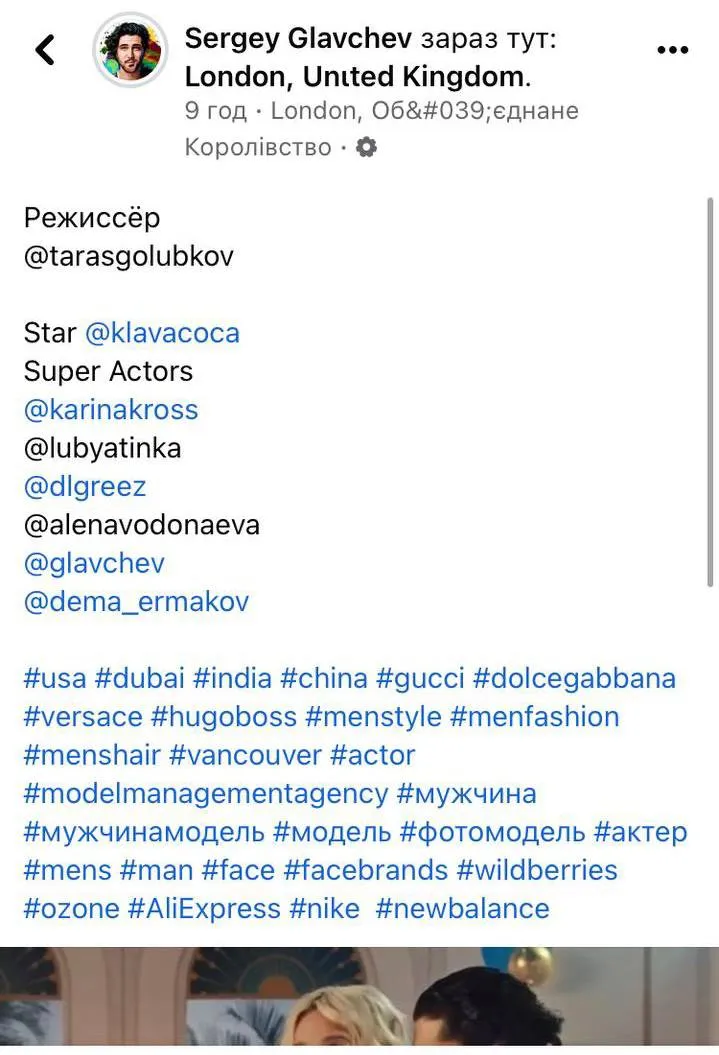Open the @glavchev mention
Viewport: 719px width, 1055px height.
pos(94,564)
